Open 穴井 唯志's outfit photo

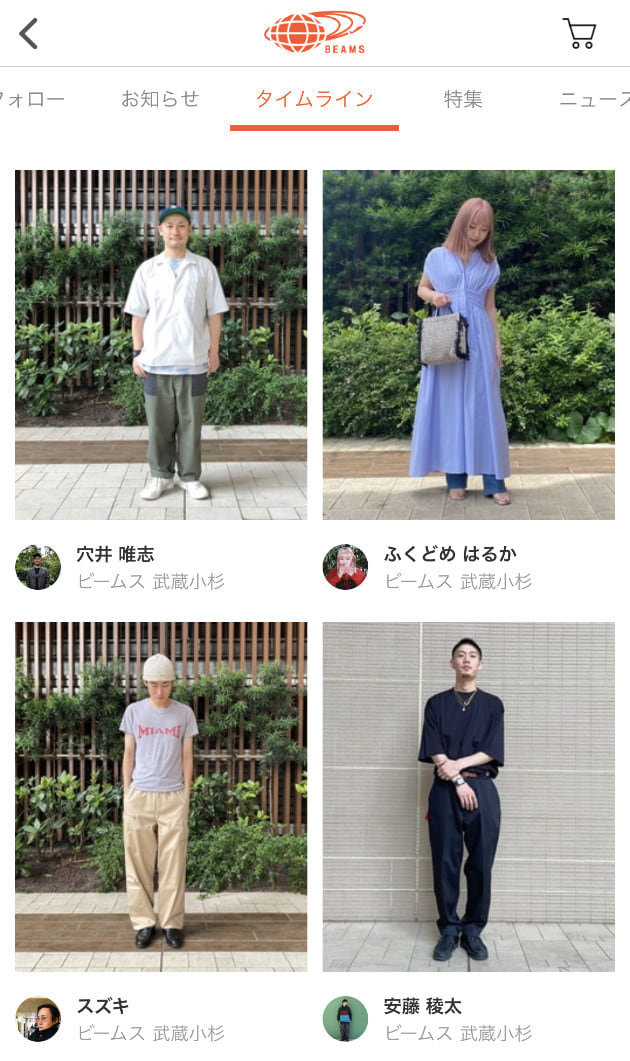[161, 344]
